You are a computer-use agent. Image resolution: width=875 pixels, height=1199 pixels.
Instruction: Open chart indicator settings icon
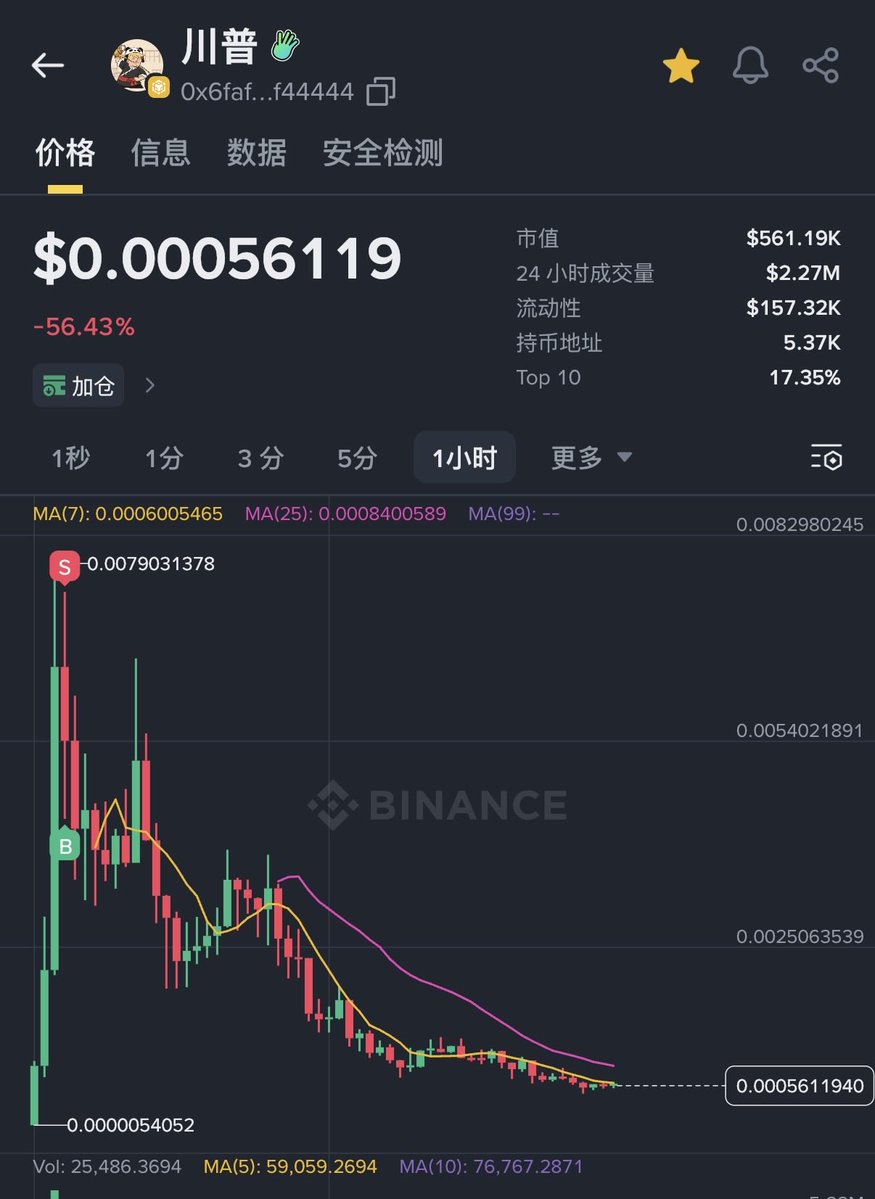click(826, 458)
